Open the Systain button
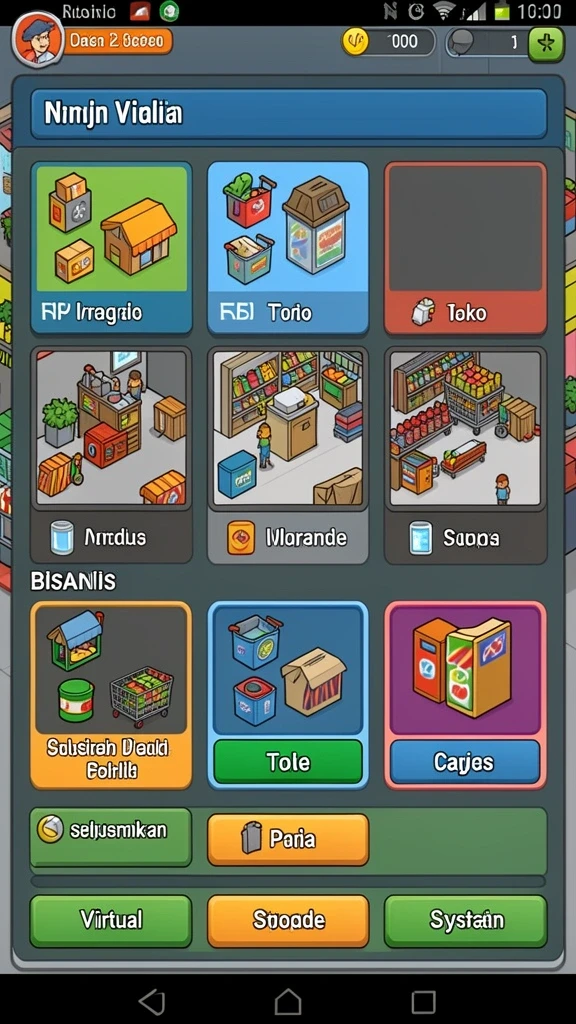The width and height of the screenshot is (576, 1024). click(466, 921)
